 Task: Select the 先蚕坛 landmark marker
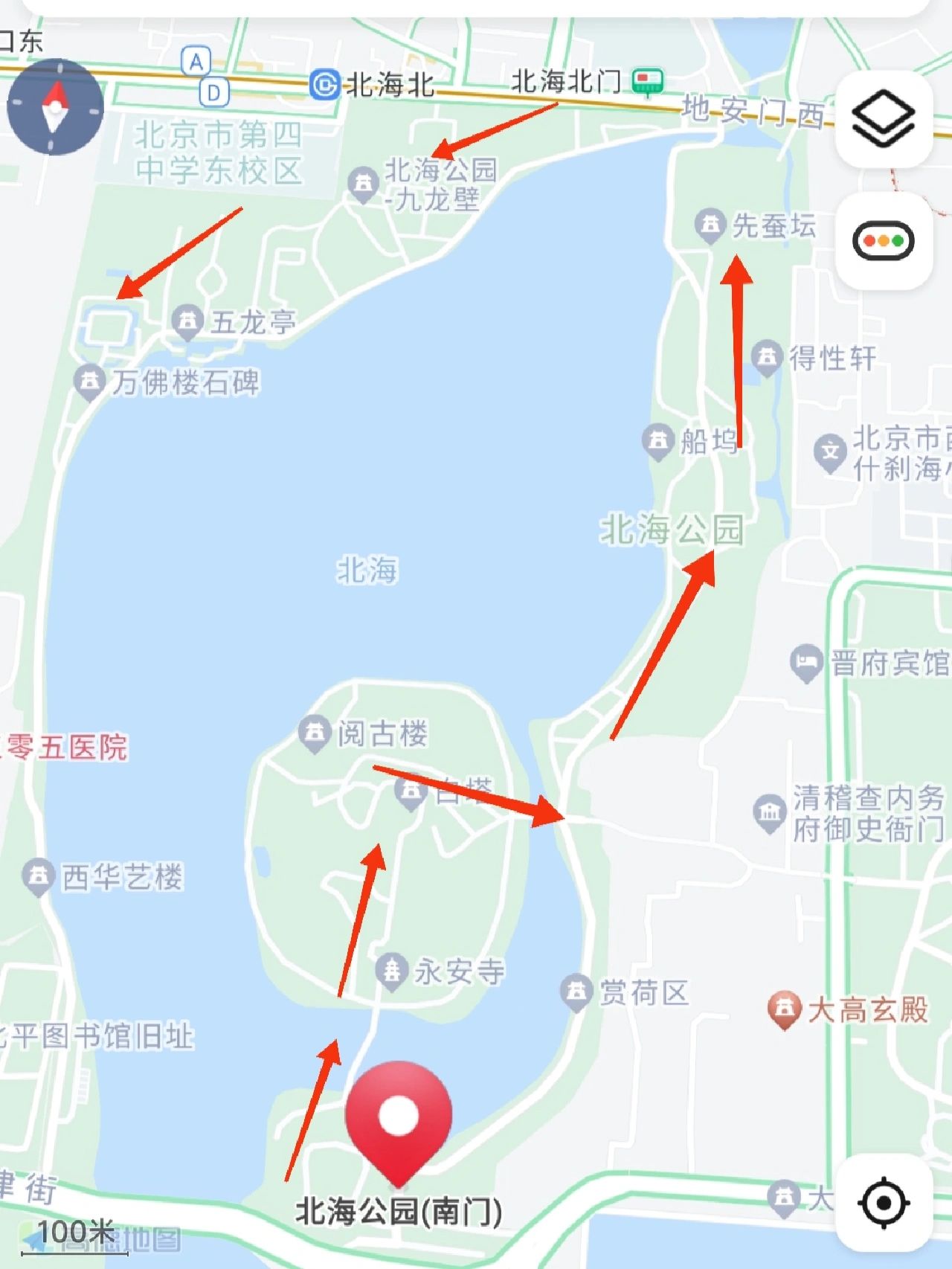point(710,225)
